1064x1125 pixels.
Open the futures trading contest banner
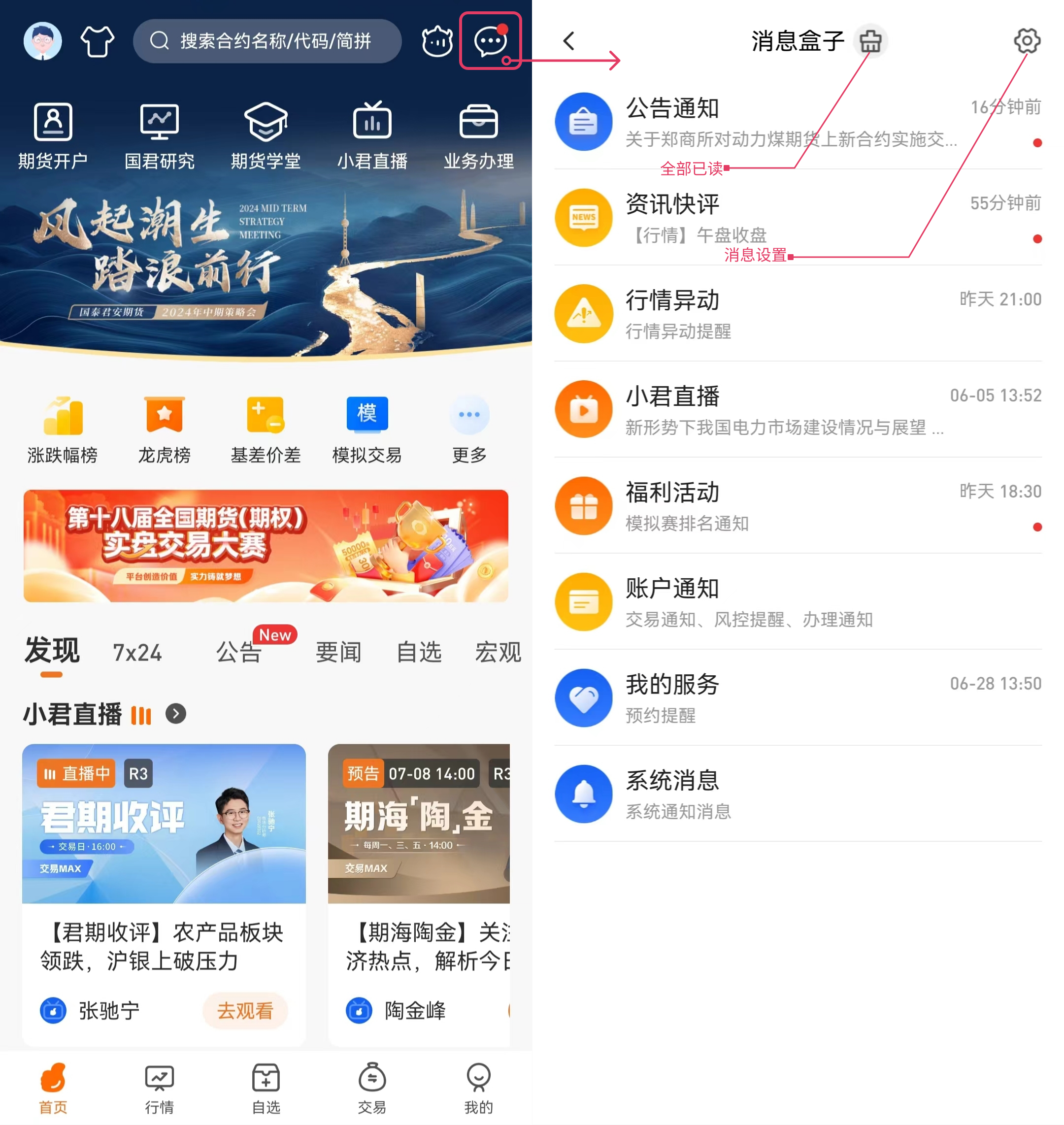266,545
